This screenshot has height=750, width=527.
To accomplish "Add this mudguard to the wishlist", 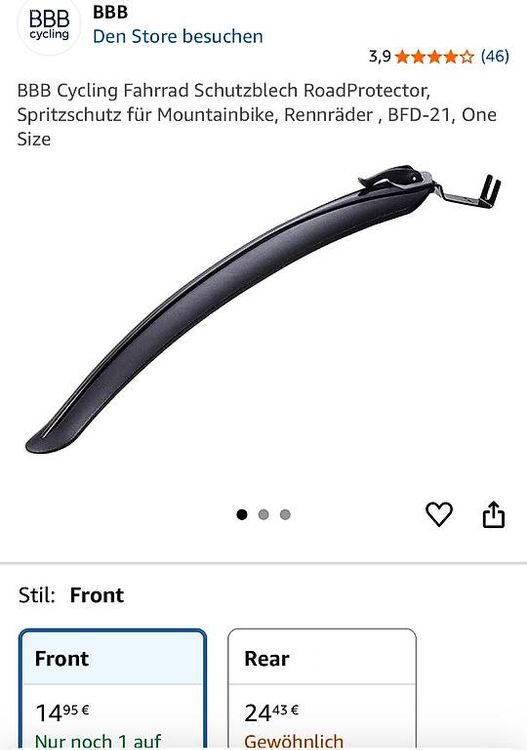I will pos(439,514).
